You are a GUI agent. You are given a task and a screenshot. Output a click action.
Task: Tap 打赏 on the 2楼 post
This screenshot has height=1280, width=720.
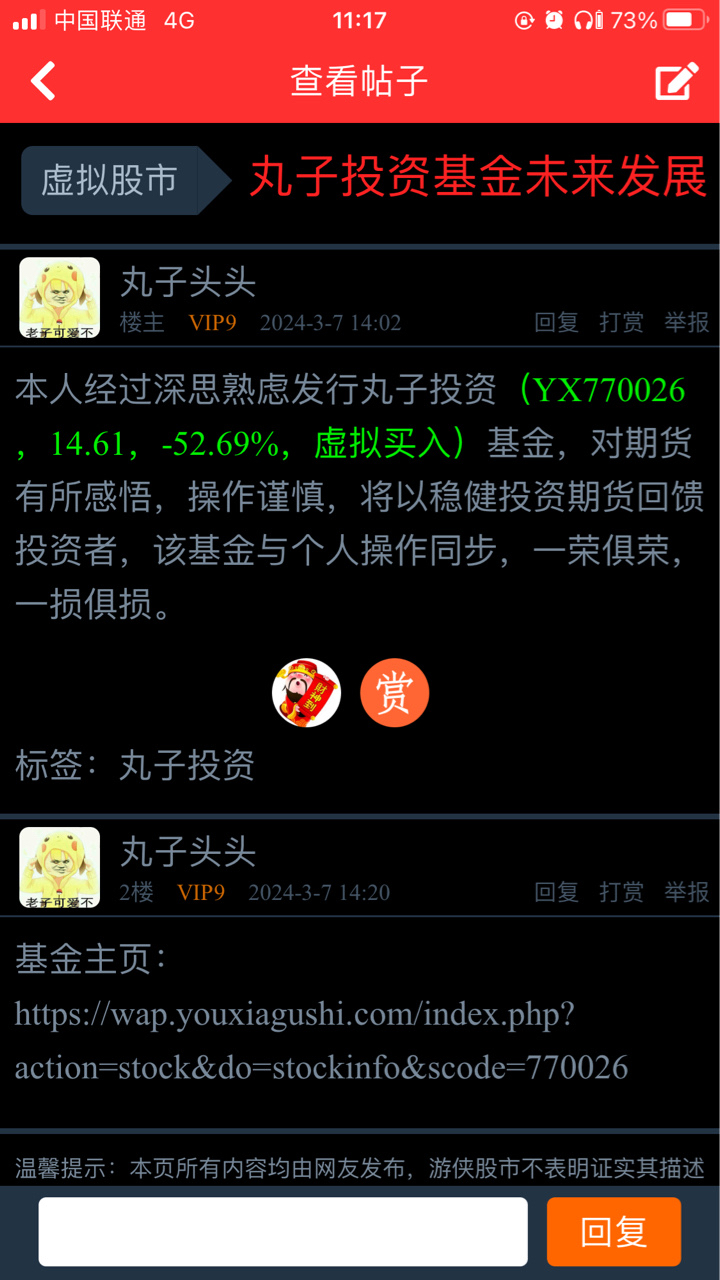click(x=622, y=892)
